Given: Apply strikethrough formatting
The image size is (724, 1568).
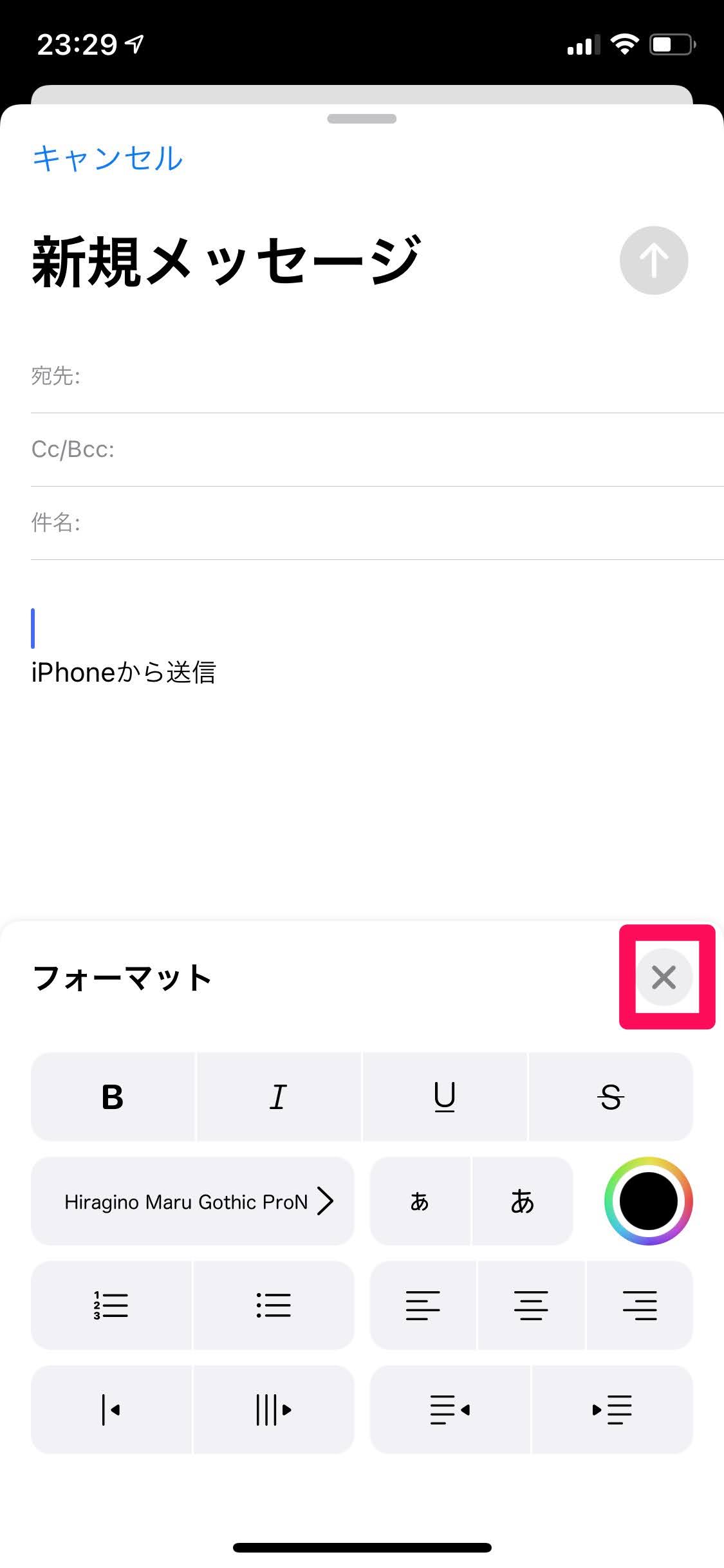Looking at the screenshot, I should [x=610, y=1096].
